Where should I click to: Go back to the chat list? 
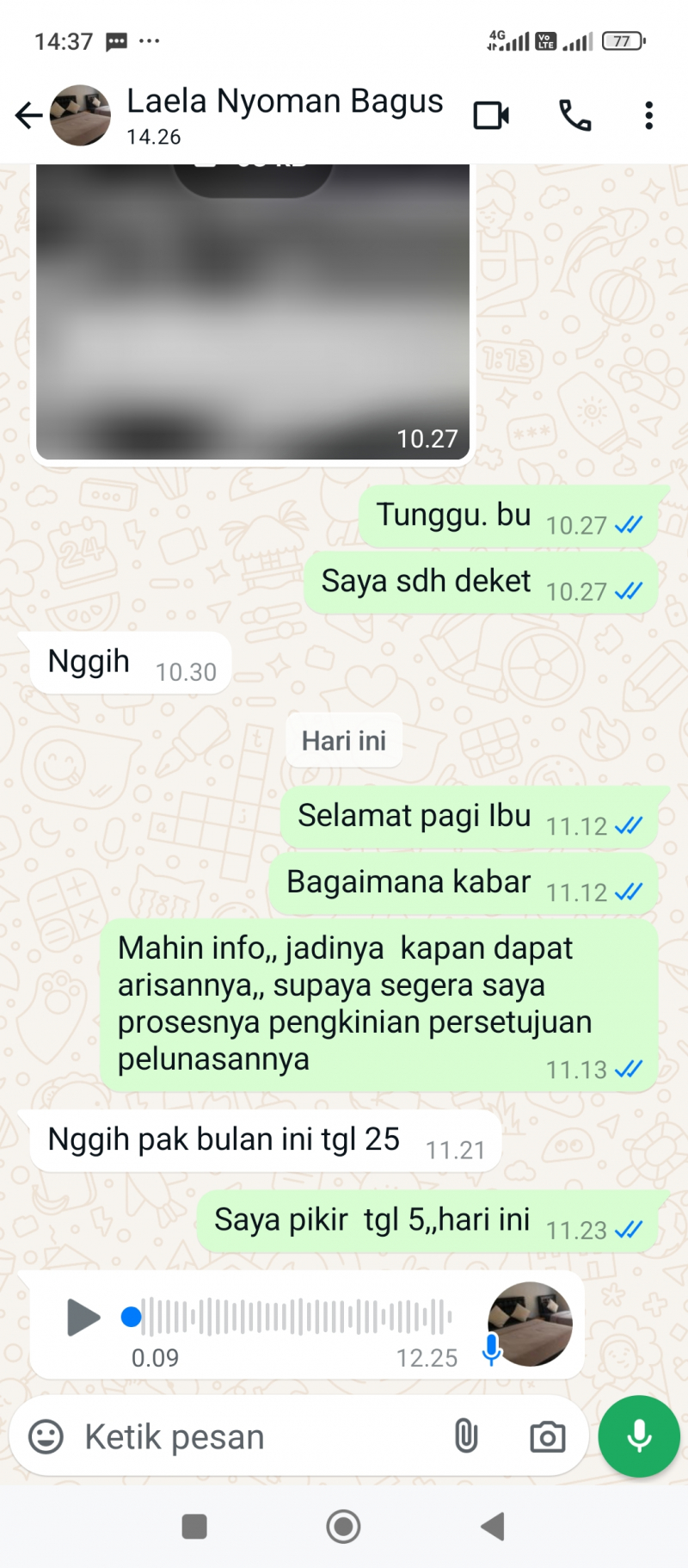coord(29,114)
